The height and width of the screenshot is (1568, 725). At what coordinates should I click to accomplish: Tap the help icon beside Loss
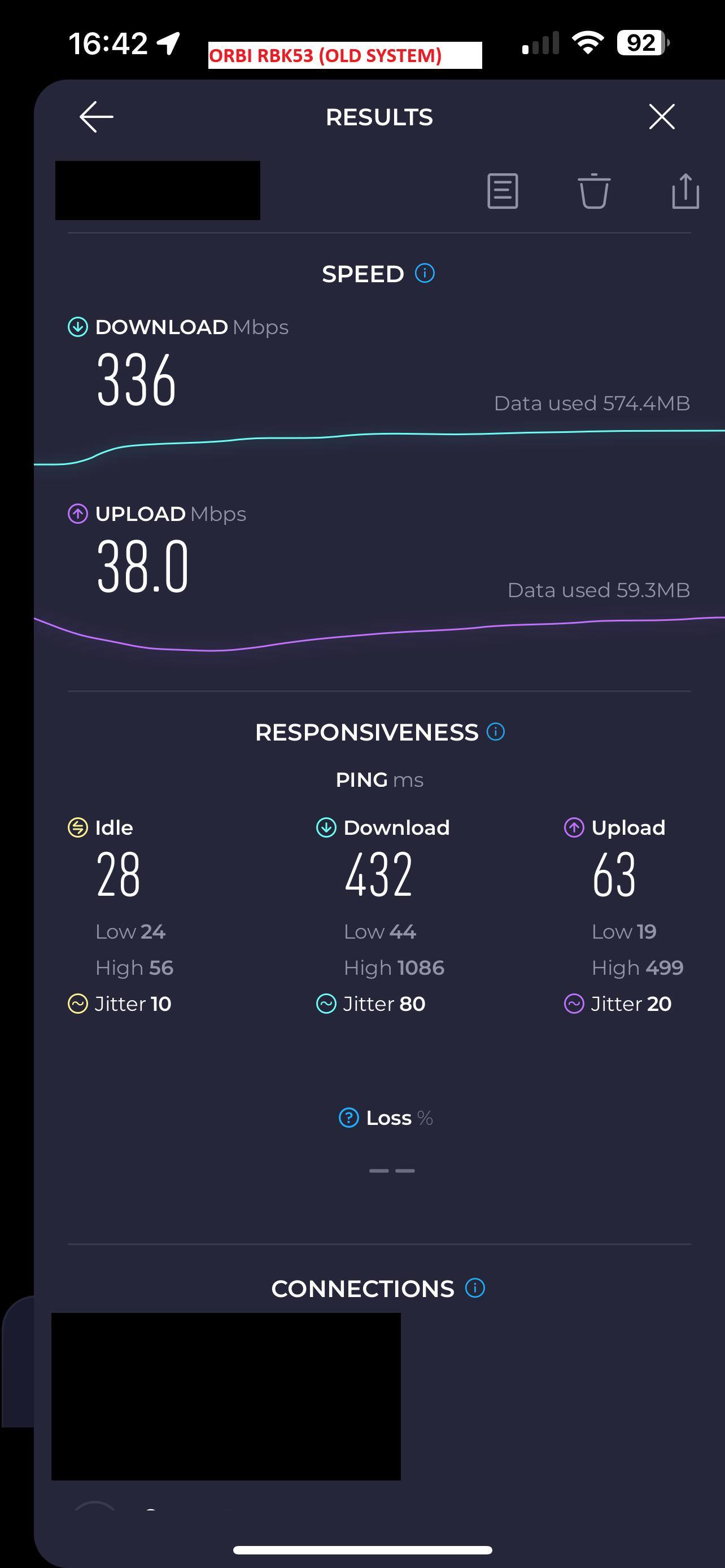(349, 1118)
